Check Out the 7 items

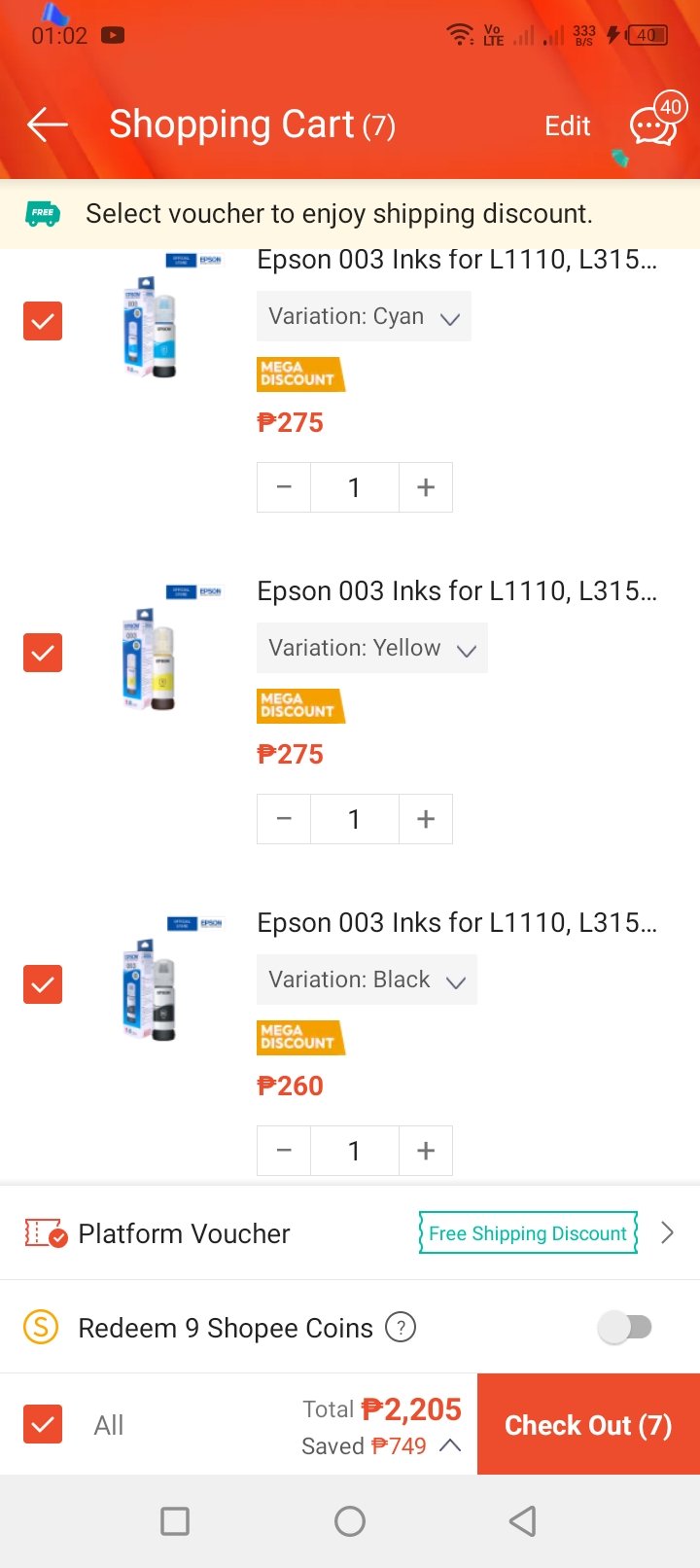click(x=588, y=1425)
